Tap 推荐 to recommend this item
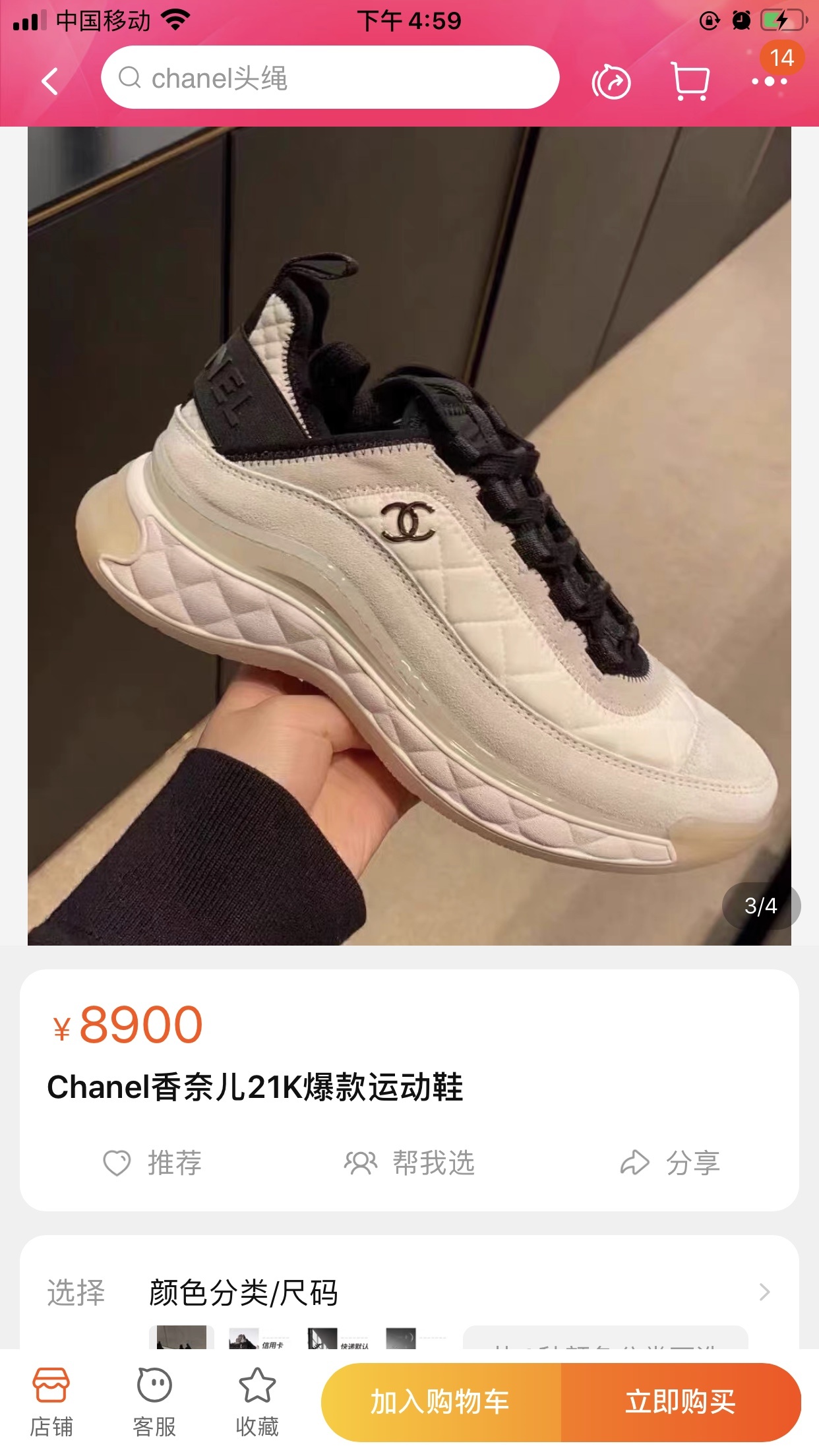 [153, 1163]
